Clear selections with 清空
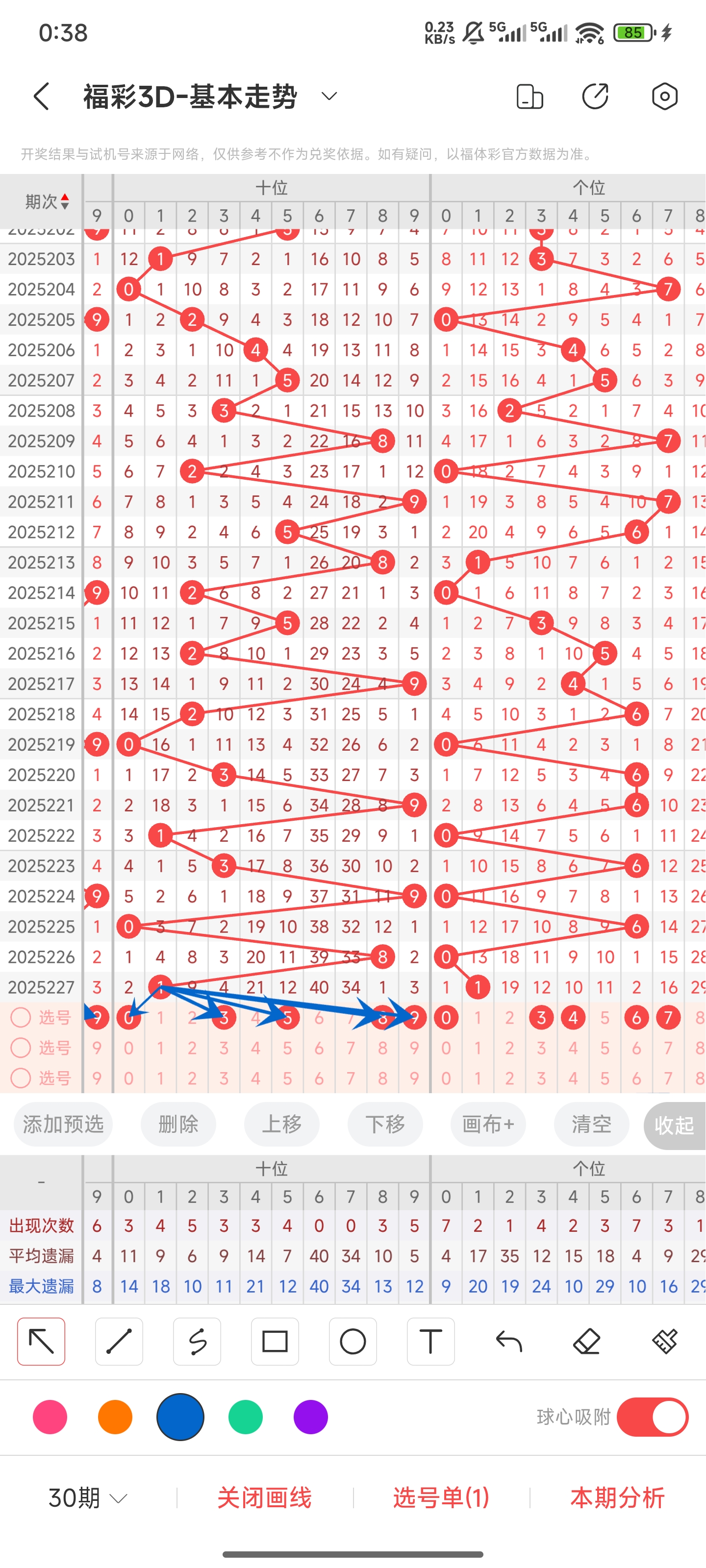The image size is (706, 1568). tap(591, 1124)
